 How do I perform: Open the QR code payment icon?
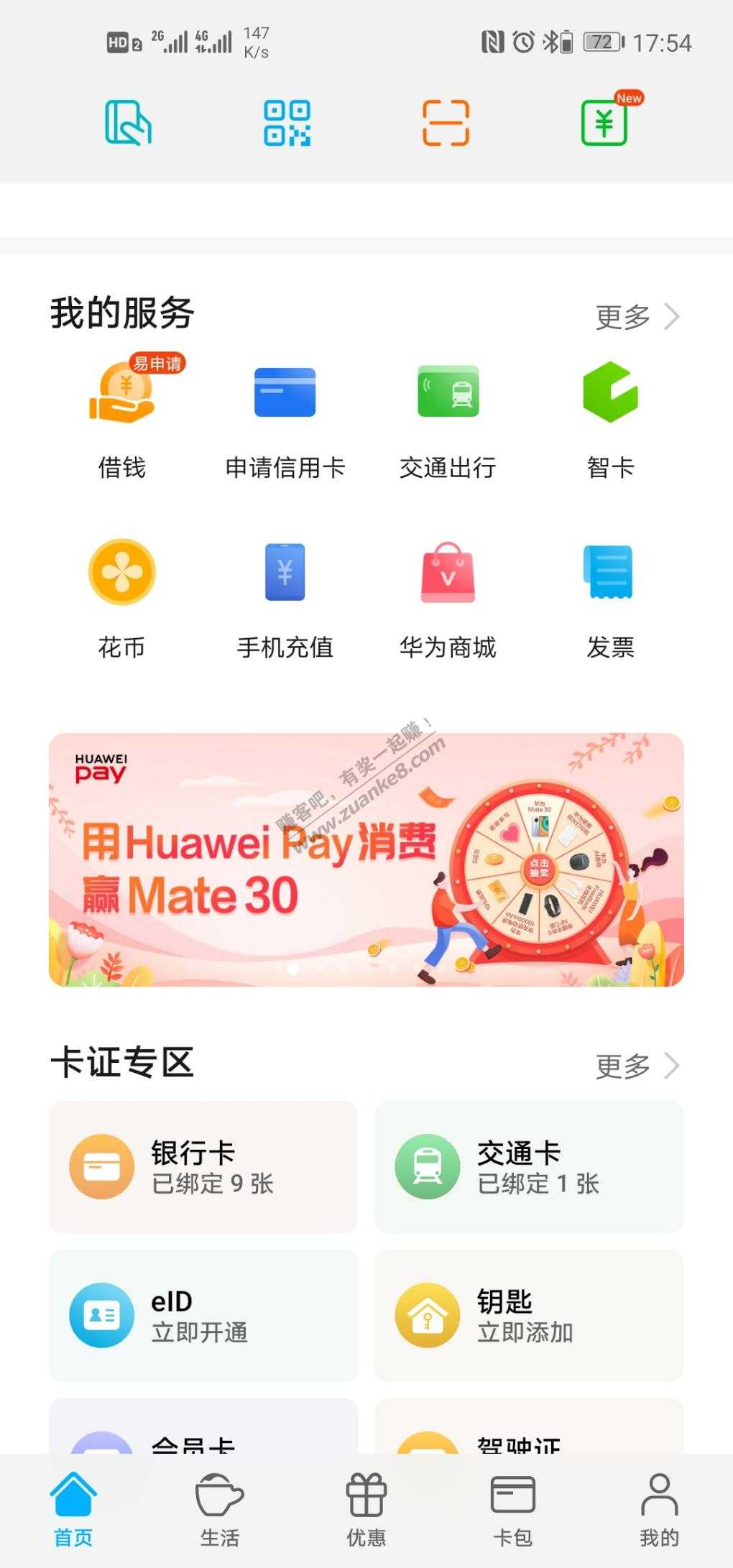287,123
